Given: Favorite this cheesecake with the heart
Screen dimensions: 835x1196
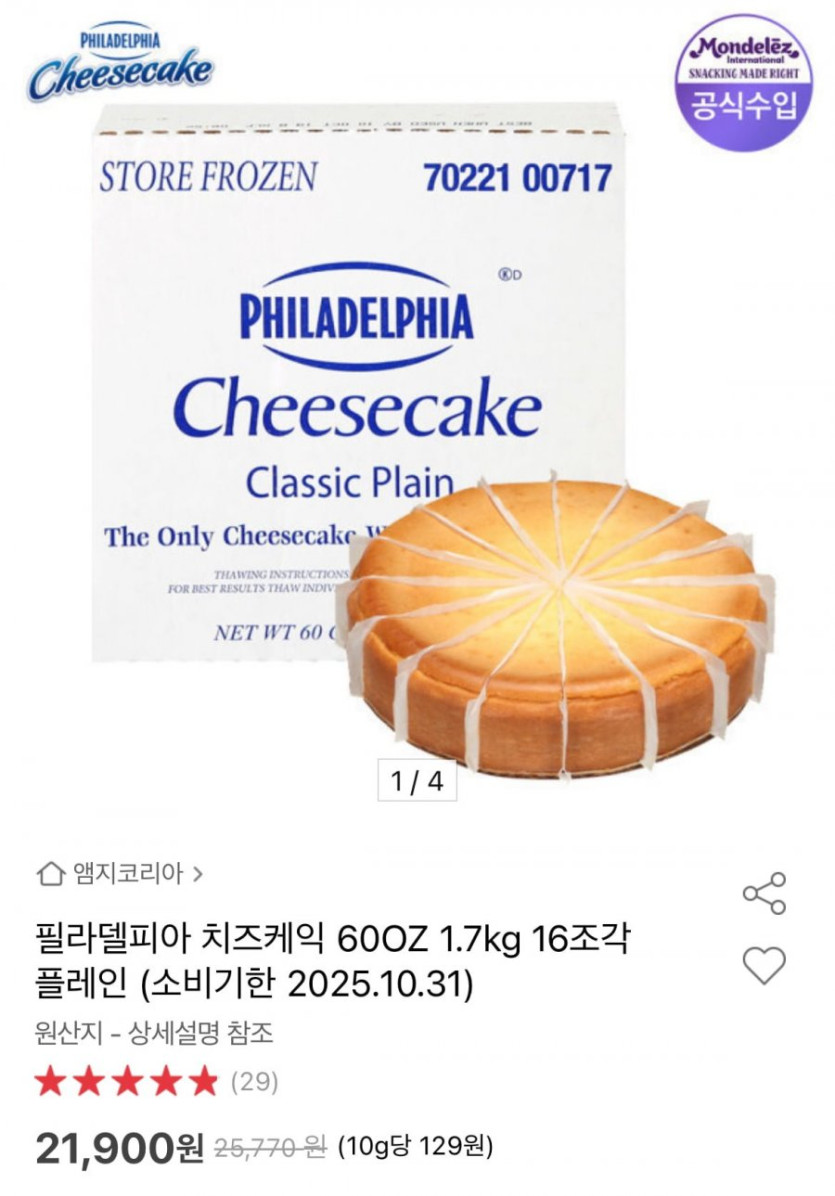Looking at the screenshot, I should [766, 963].
